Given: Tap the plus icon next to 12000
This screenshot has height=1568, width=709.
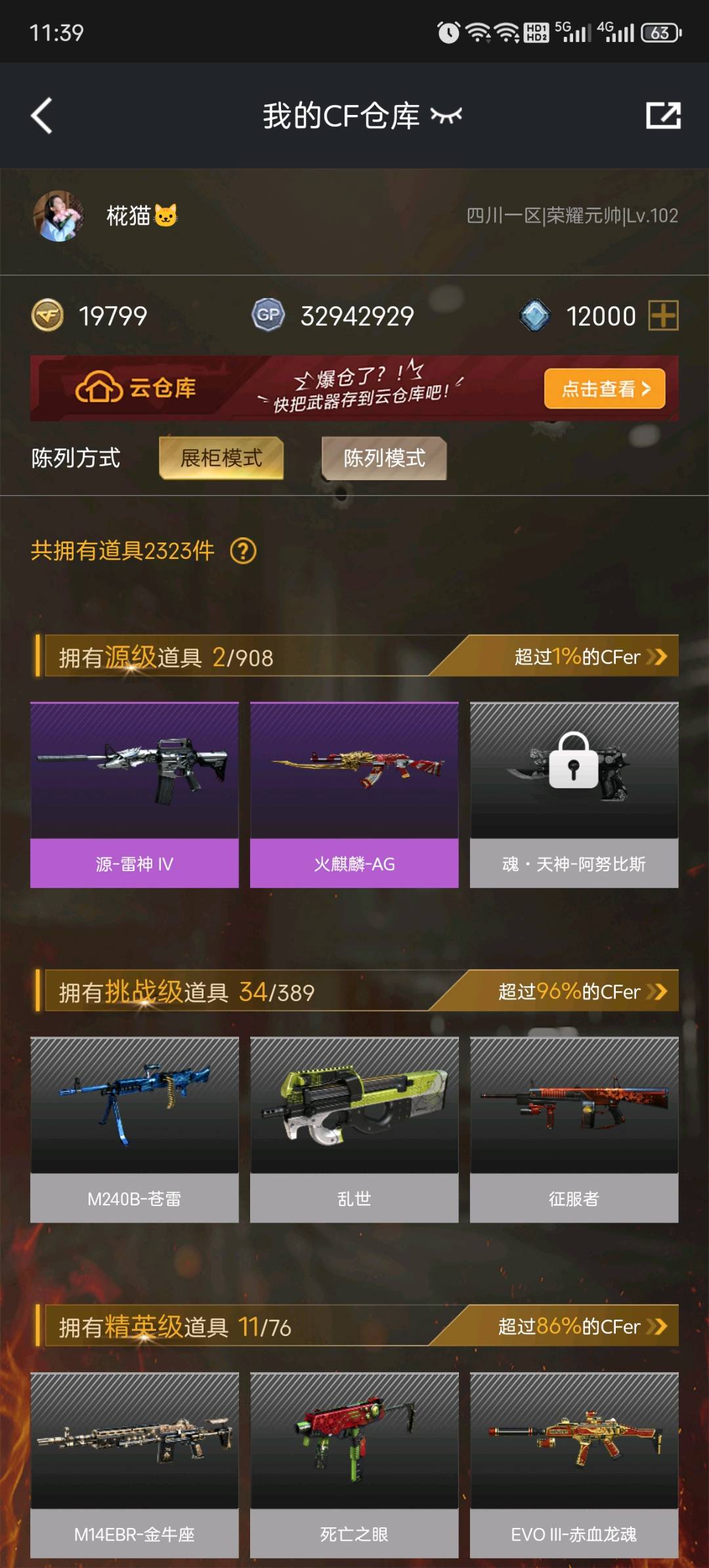Looking at the screenshot, I should click(x=663, y=316).
